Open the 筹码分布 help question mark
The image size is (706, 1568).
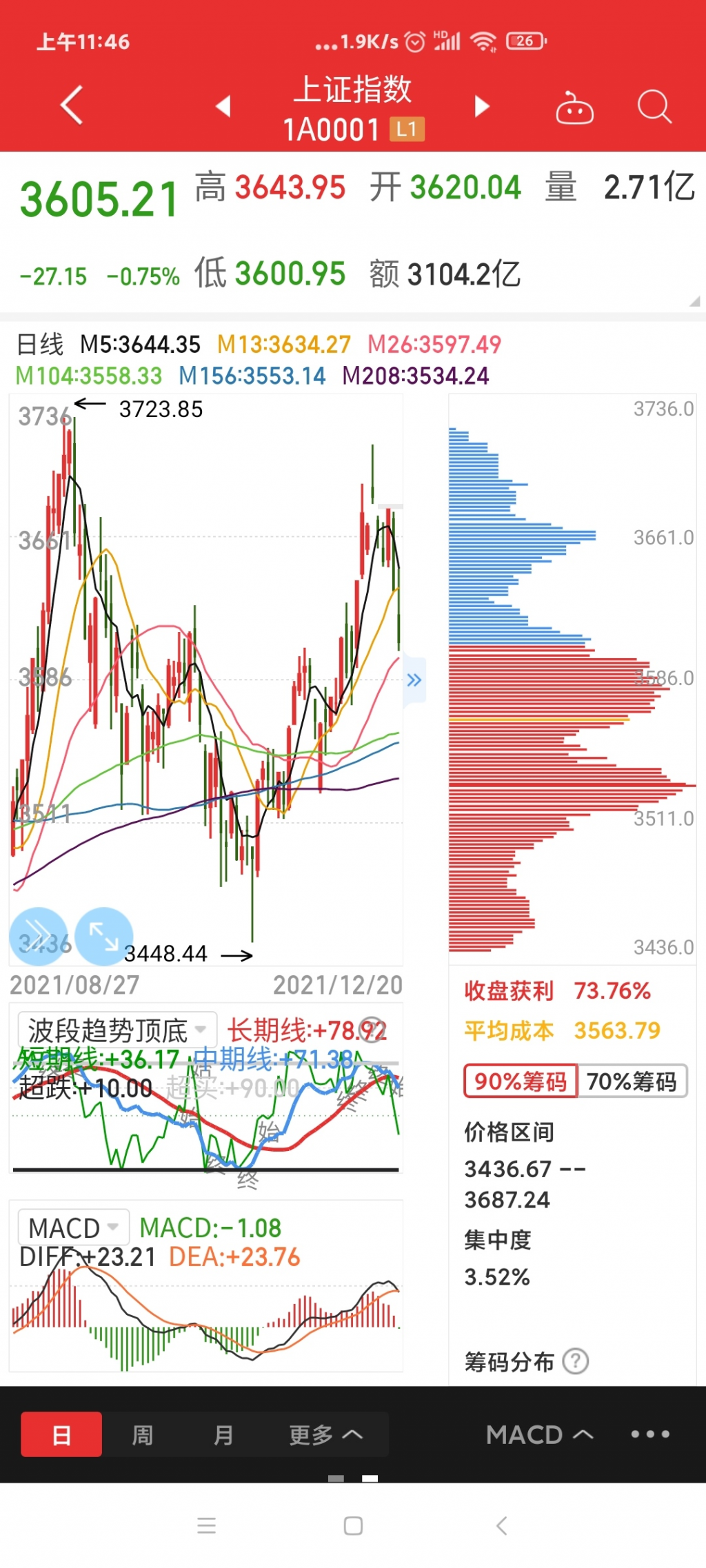[576, 1361]
